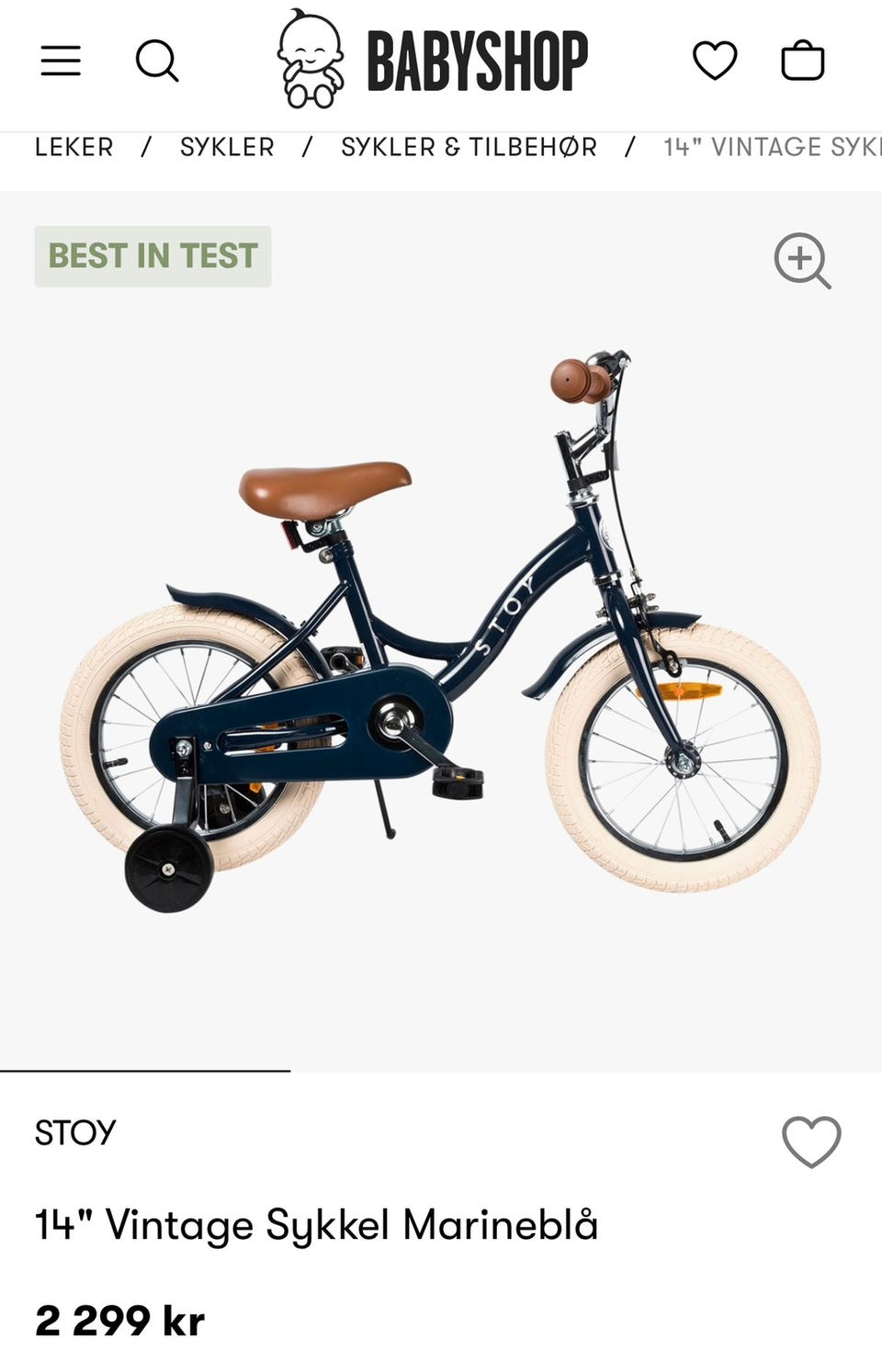Zoom in on the product image
This screenshot has width=882, height=1372.
(802, 261)
